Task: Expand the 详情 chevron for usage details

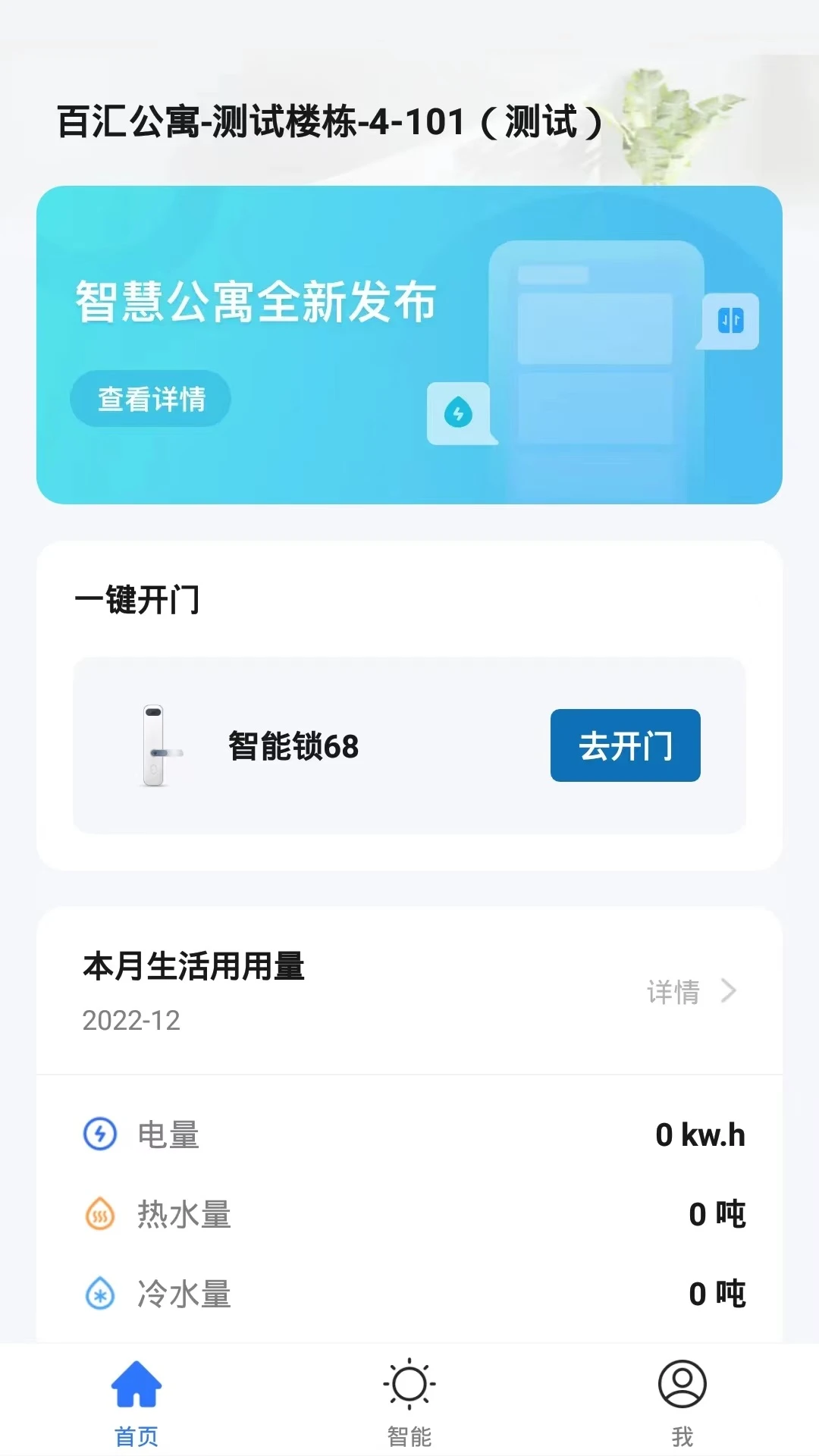Action: [x=730, y=991]
